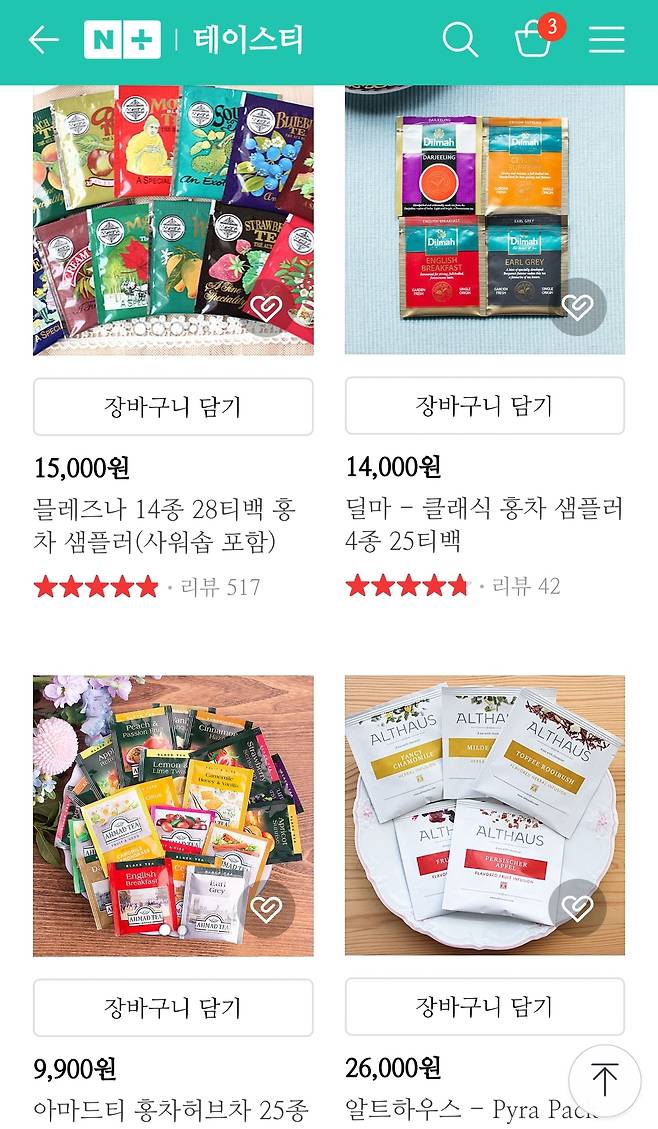Like the 아마드티 홍차허브차 product
Image resolution: width=658 pixels, height=1129 pixels.
point(265,908)
